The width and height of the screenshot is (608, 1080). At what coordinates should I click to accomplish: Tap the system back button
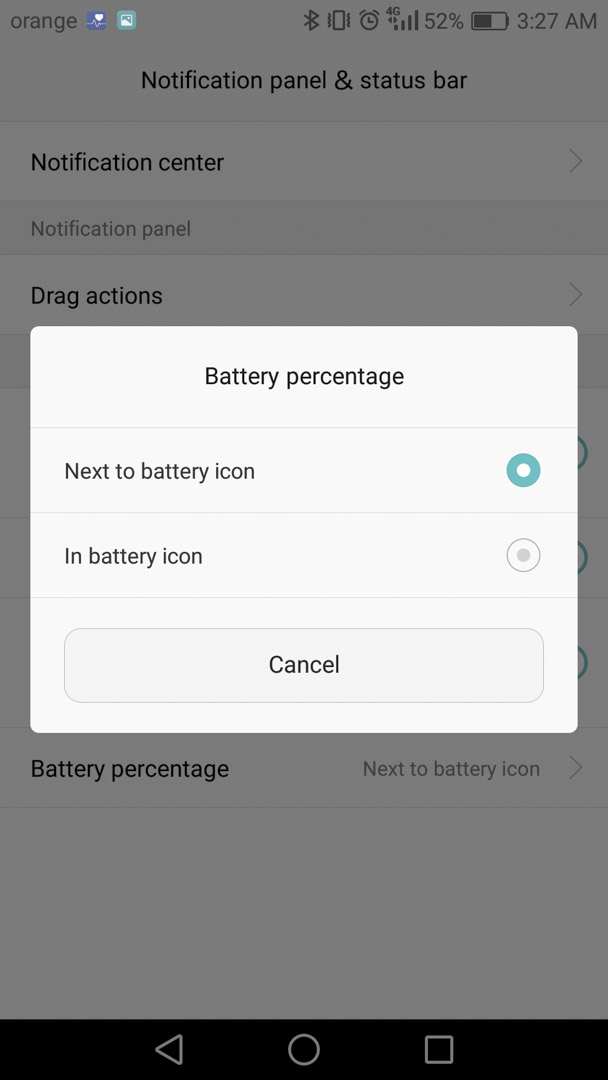(x=169, y=1050)
